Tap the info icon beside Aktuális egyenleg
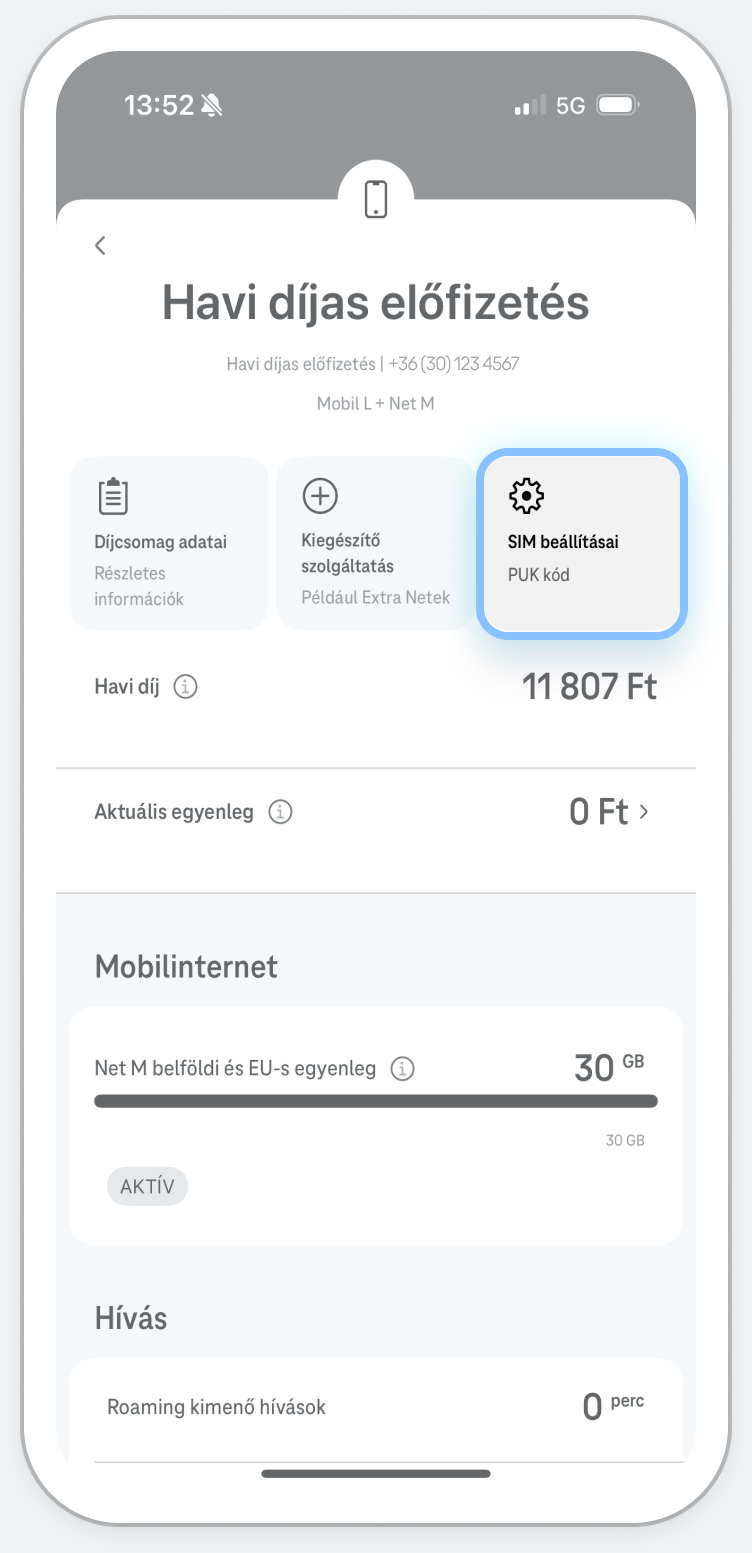Screen dimensions: 752x1553 [x=282, y=811]
